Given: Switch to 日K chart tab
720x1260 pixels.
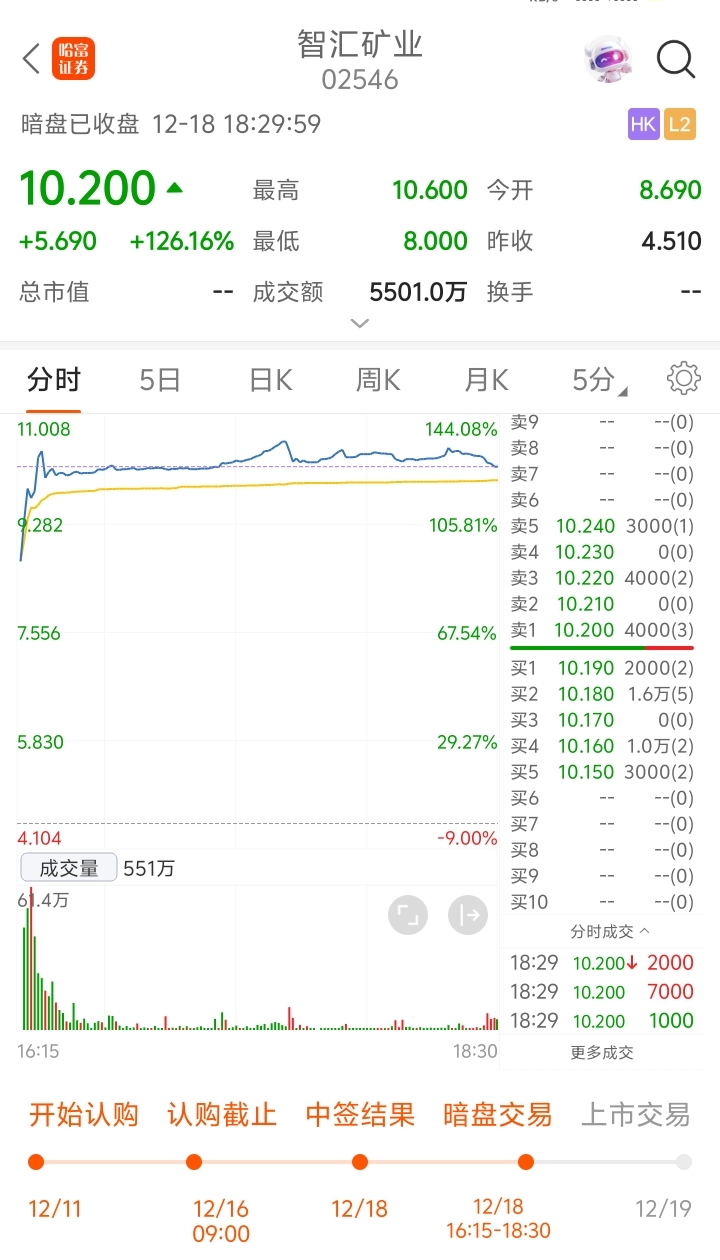Looking at the screenshot, I should [270, 380].
